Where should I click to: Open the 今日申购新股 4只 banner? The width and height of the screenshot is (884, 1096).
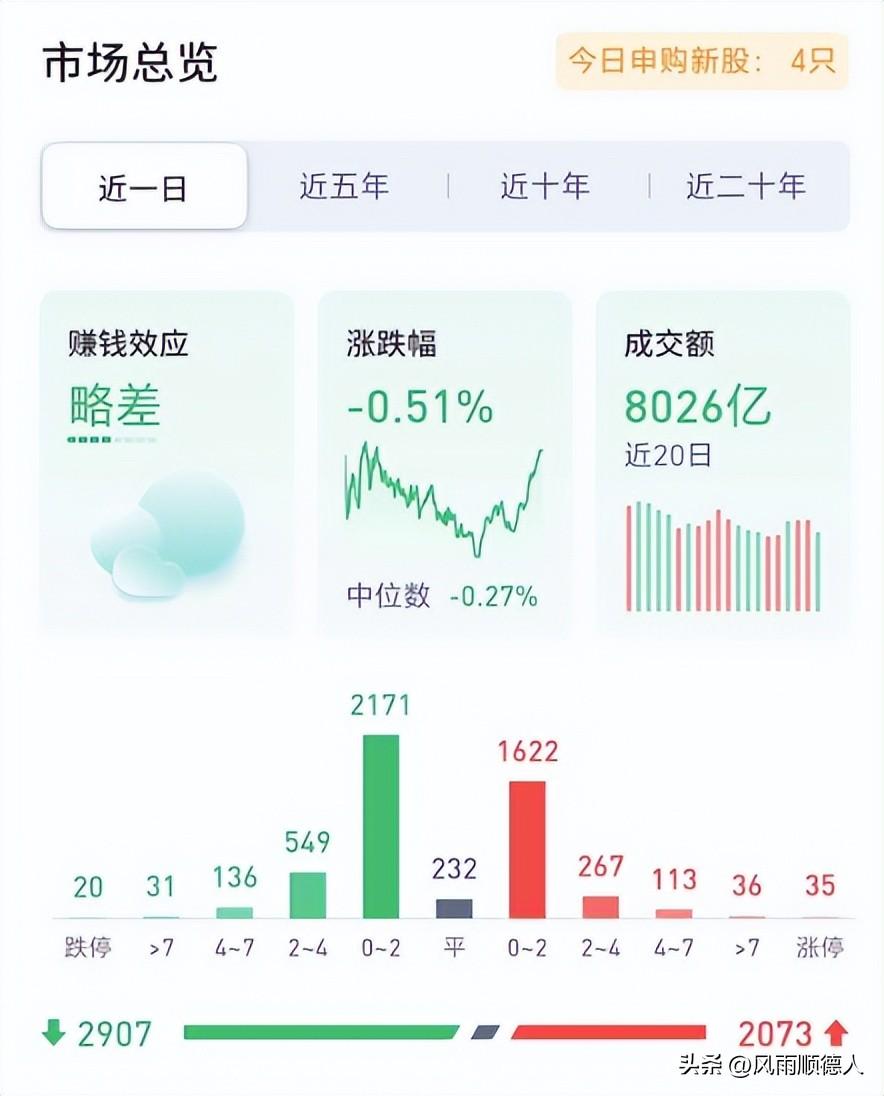click(702, 61)
